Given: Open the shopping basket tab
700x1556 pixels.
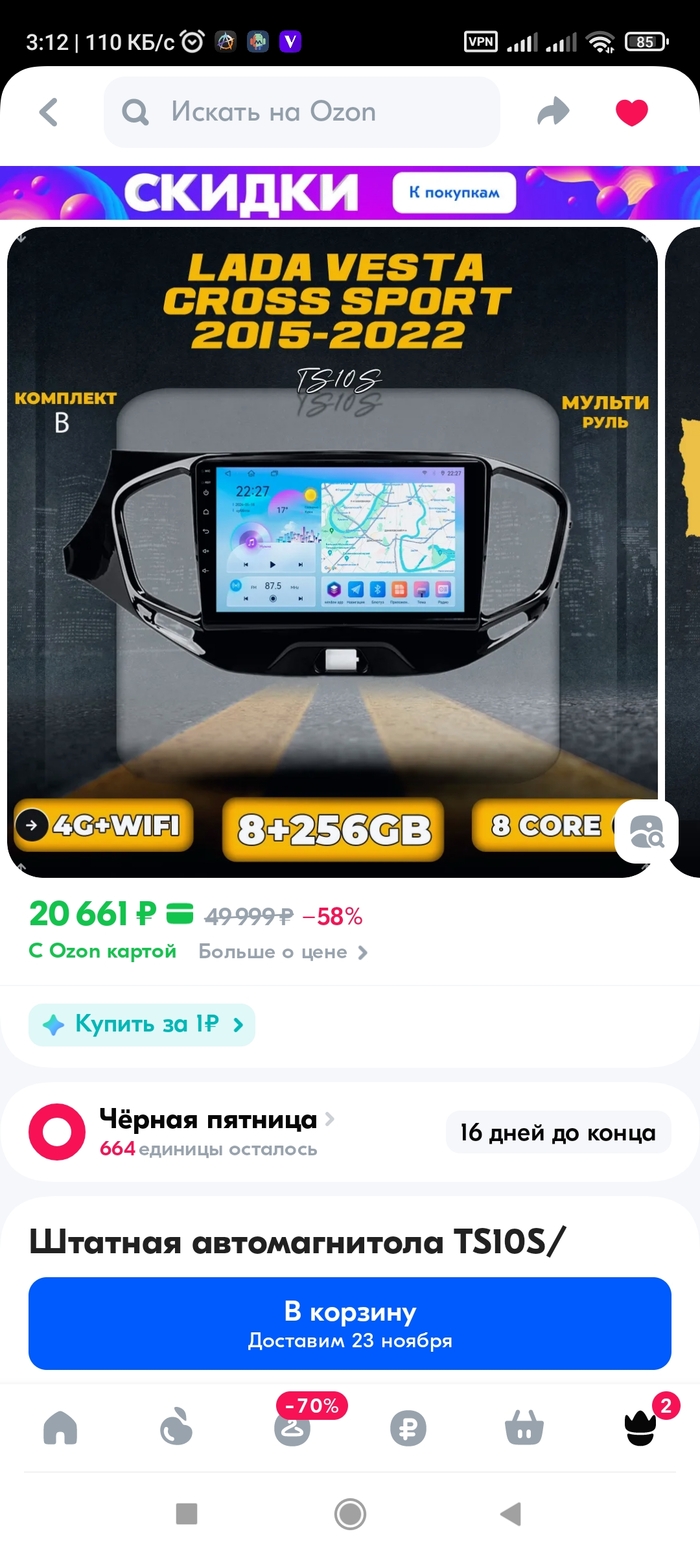Looking at the screenshot, I should [524, 1428].
